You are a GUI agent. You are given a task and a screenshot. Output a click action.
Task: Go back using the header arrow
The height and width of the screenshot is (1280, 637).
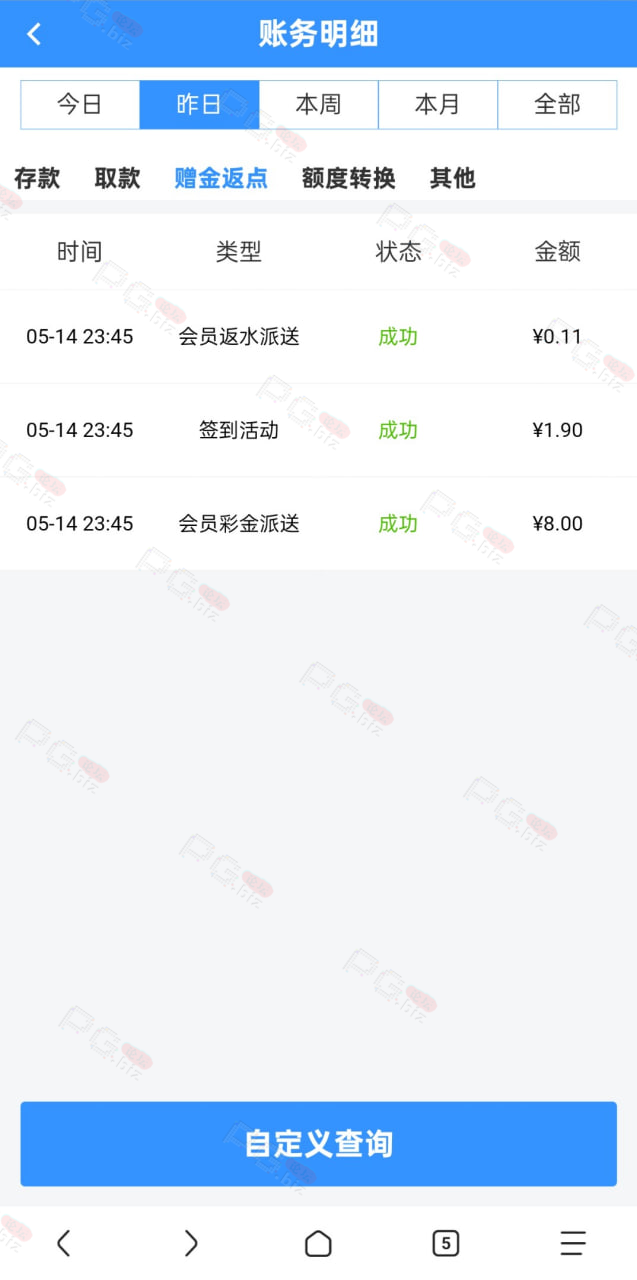pos(34,34)
